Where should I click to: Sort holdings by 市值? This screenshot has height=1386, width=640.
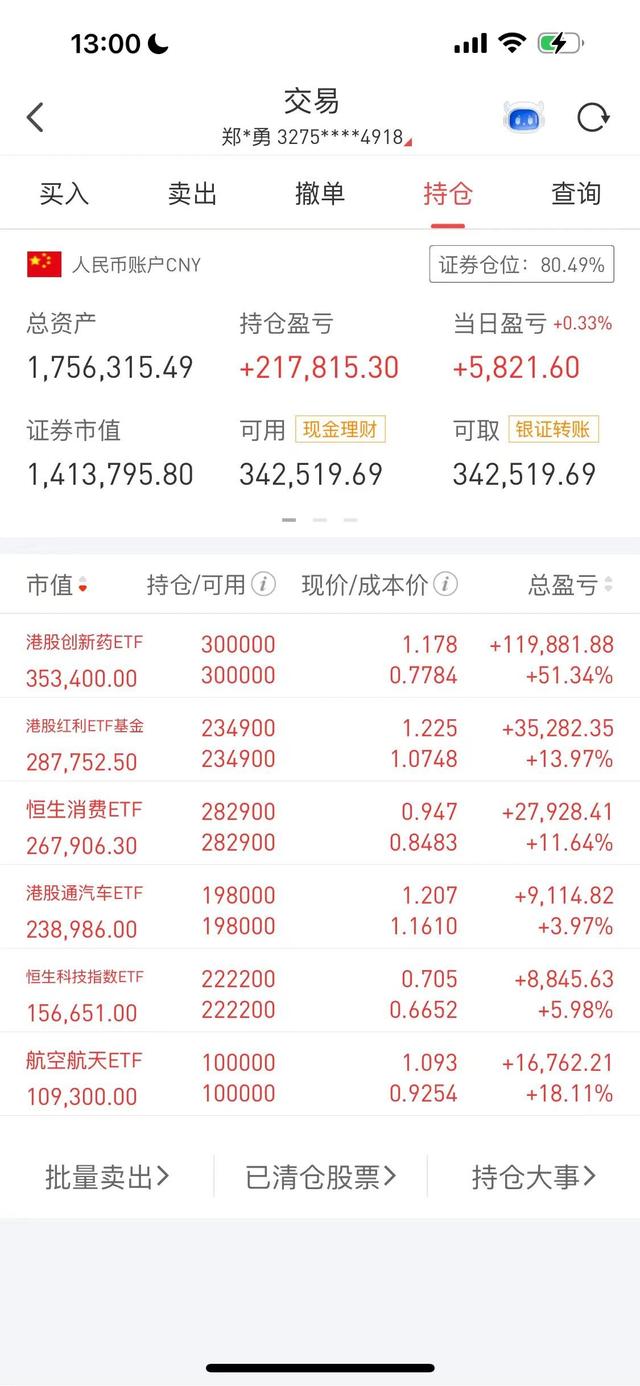point(56,585)
